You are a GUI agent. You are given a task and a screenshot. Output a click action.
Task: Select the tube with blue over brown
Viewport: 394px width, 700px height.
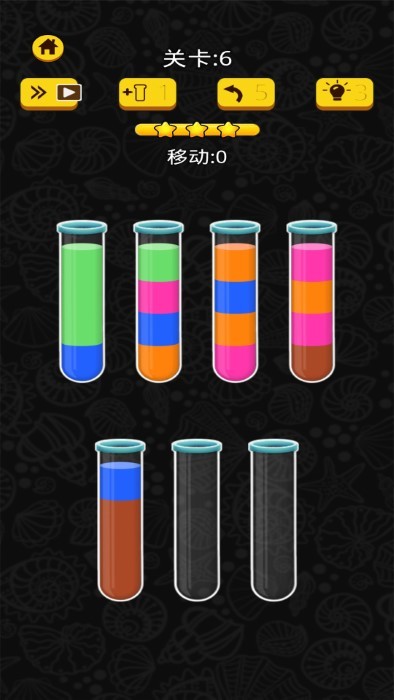click(120, 520)
